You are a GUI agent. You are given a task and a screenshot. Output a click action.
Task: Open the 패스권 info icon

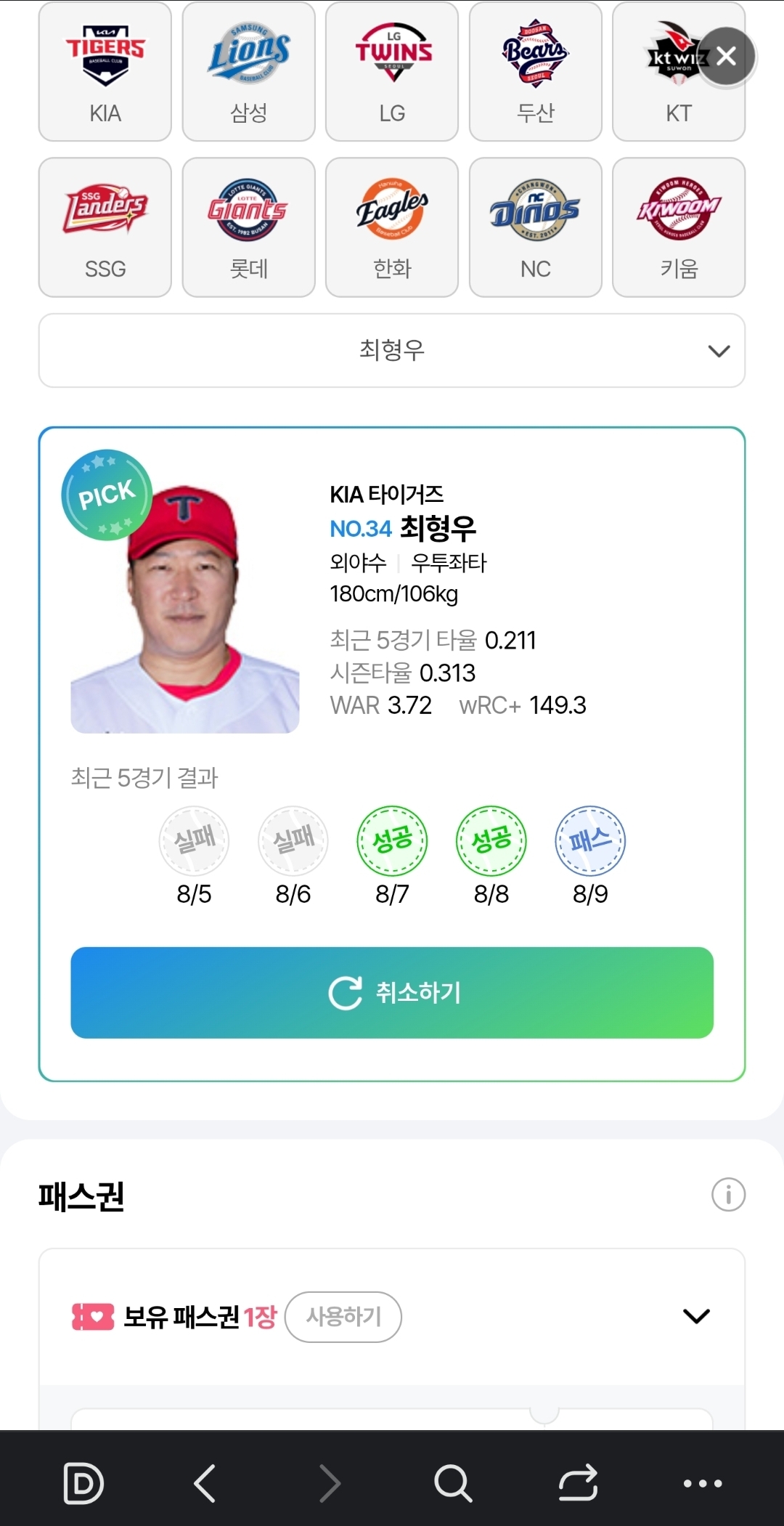728,1195
